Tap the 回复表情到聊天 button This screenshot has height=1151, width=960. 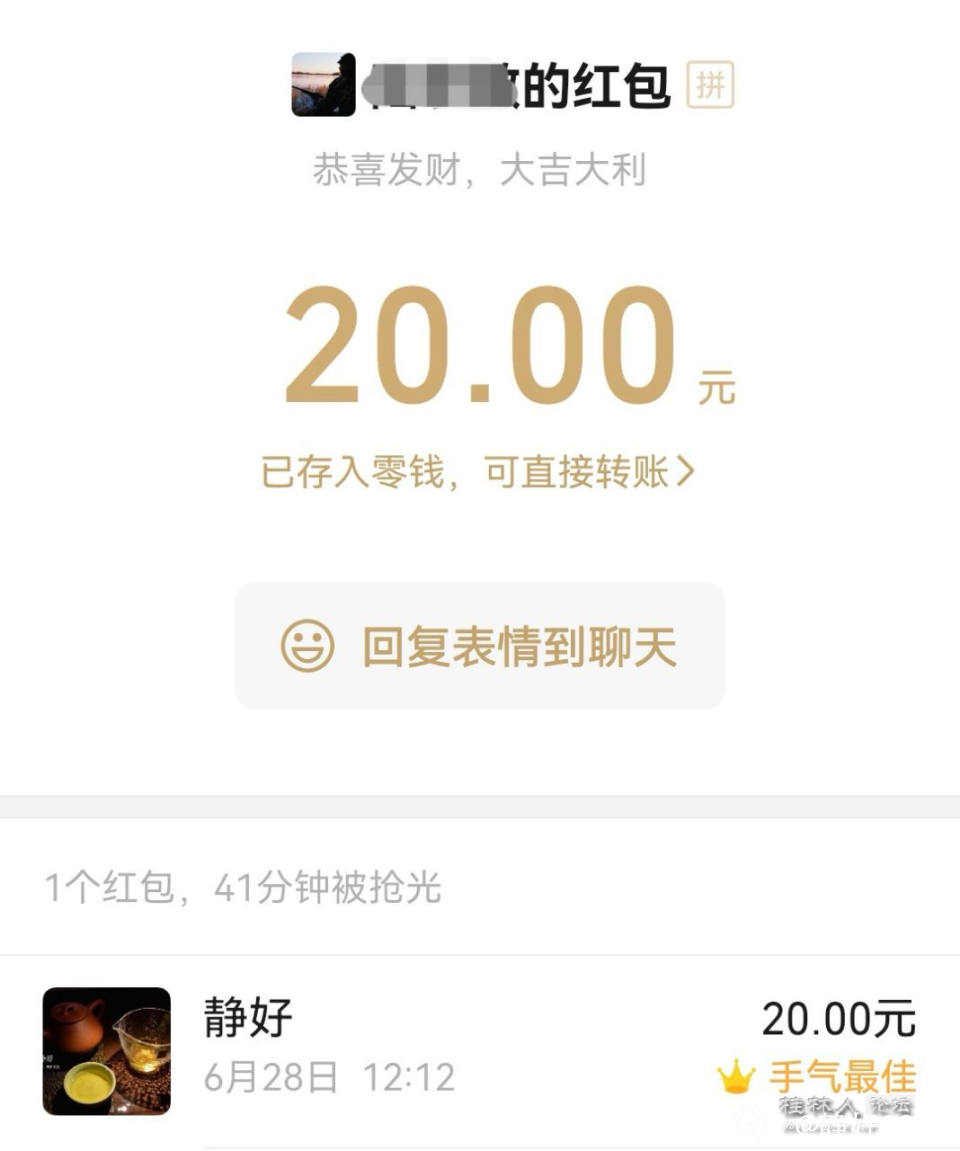pos(480,646)
